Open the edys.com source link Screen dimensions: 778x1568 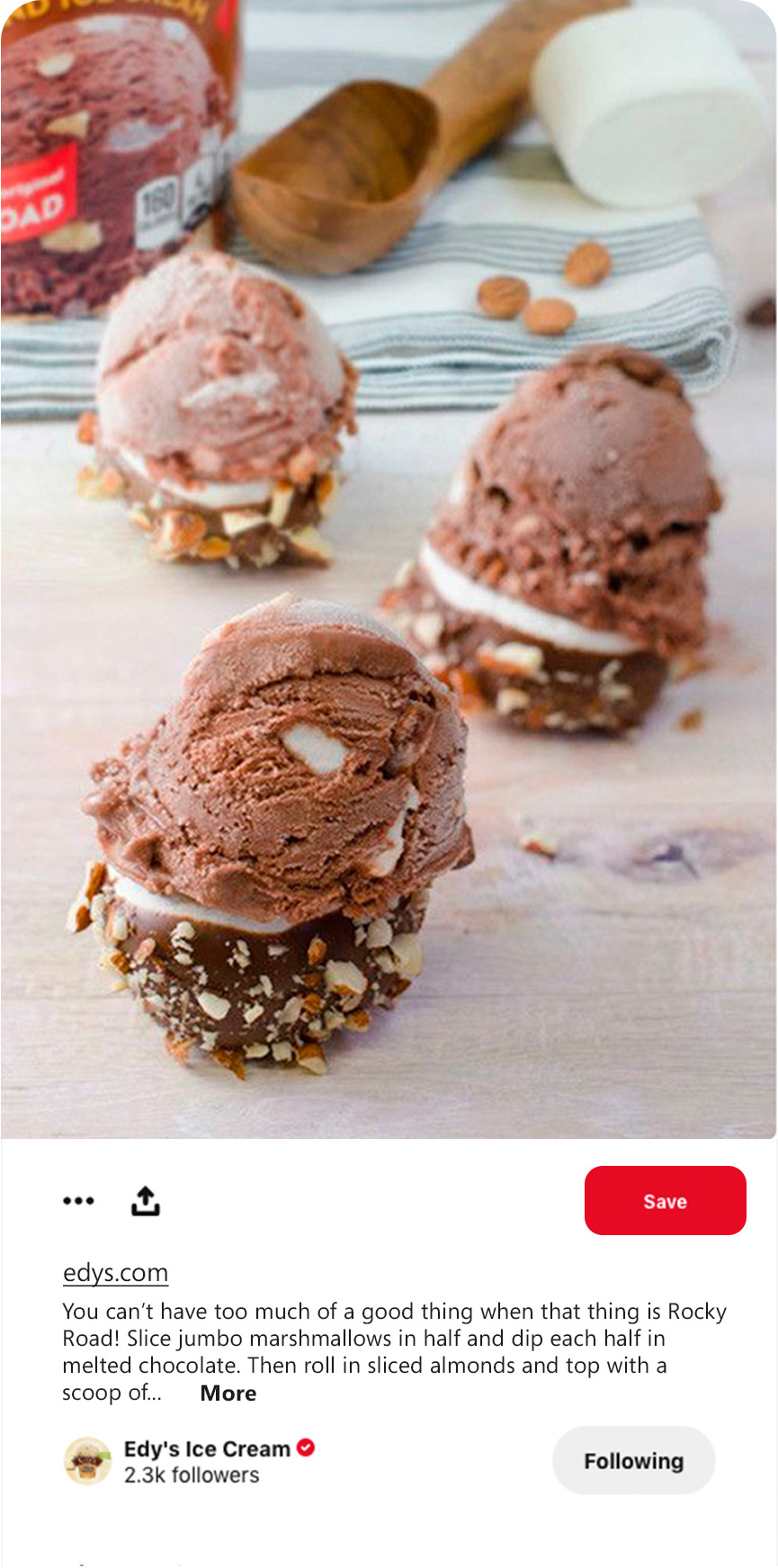tap(115, 1273)
